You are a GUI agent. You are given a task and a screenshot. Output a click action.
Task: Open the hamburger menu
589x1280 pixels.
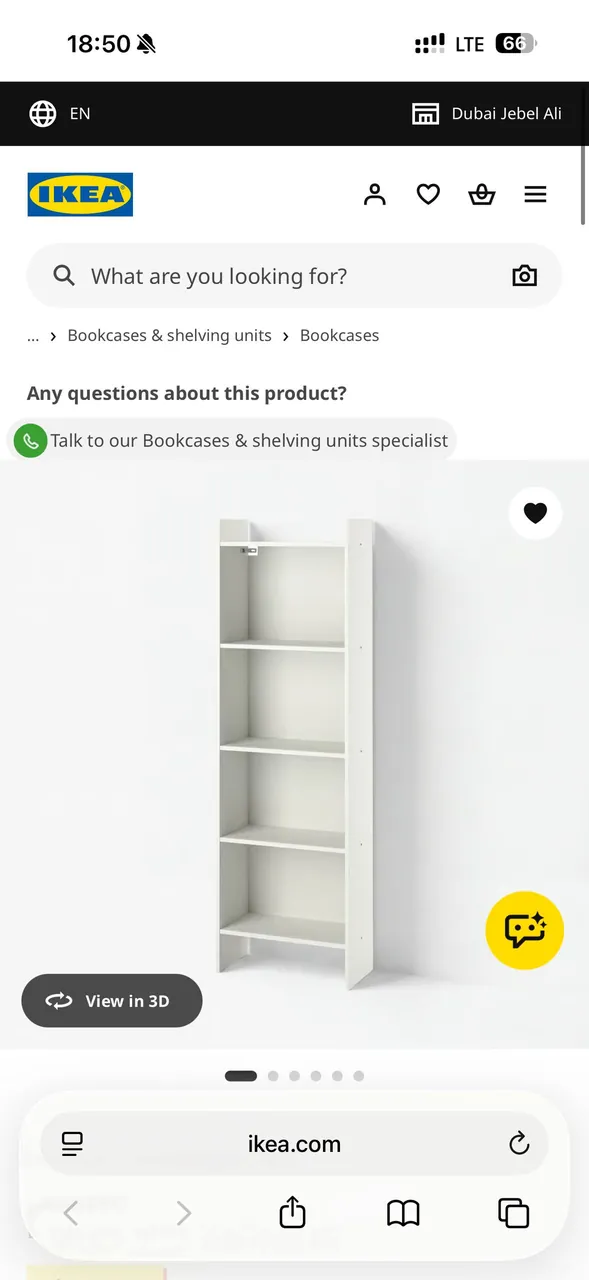click(536, 195)
